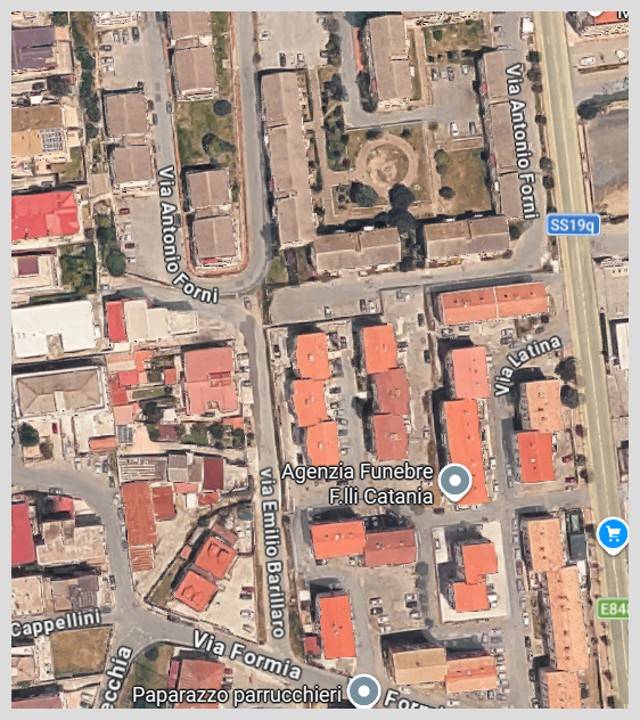The width and height of the screenshot is (640, 720).
Task: Select the Paparazzo parrucchieri place pin
Action: 365,690
